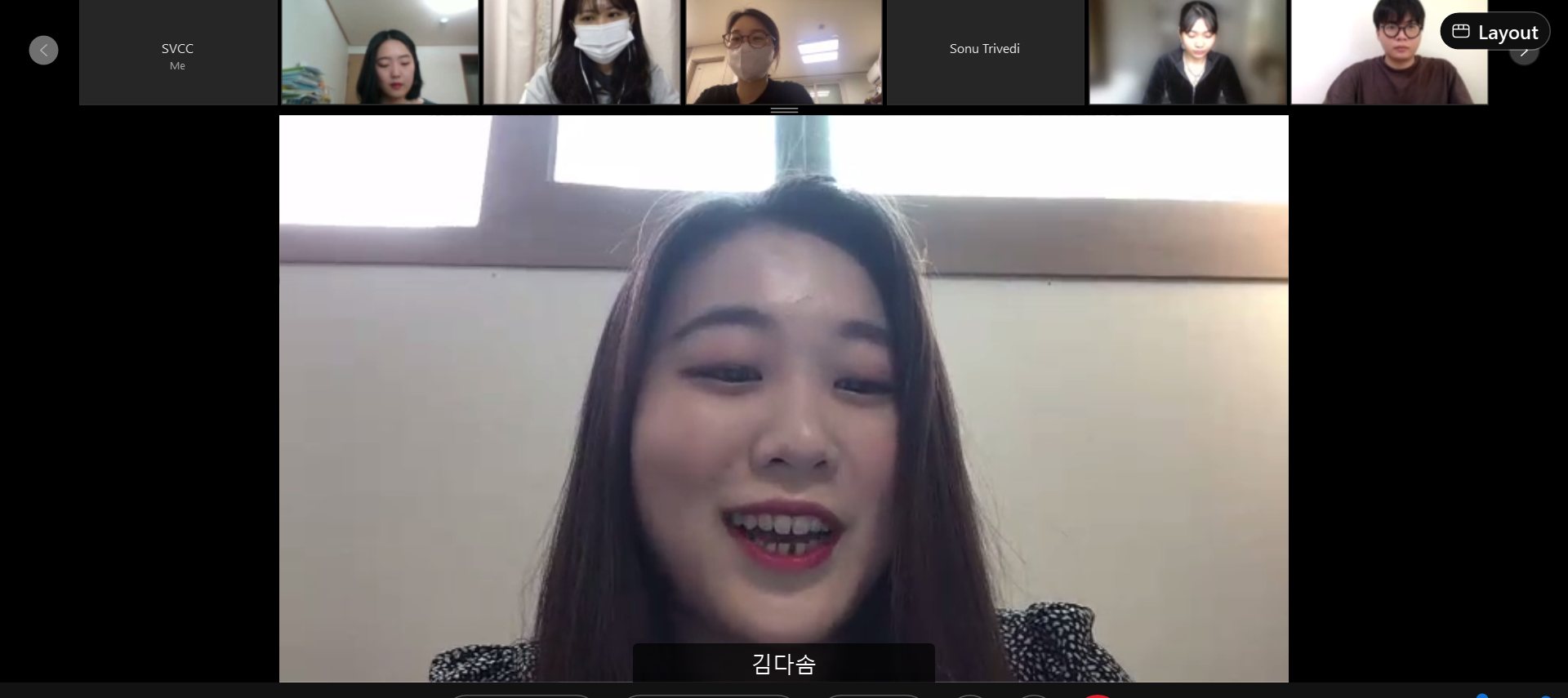Image resolution: width=1568 pixels, height=698 pixels.
Task: Select the SVCC (Me) video tile
Action: tap(178, 52)
